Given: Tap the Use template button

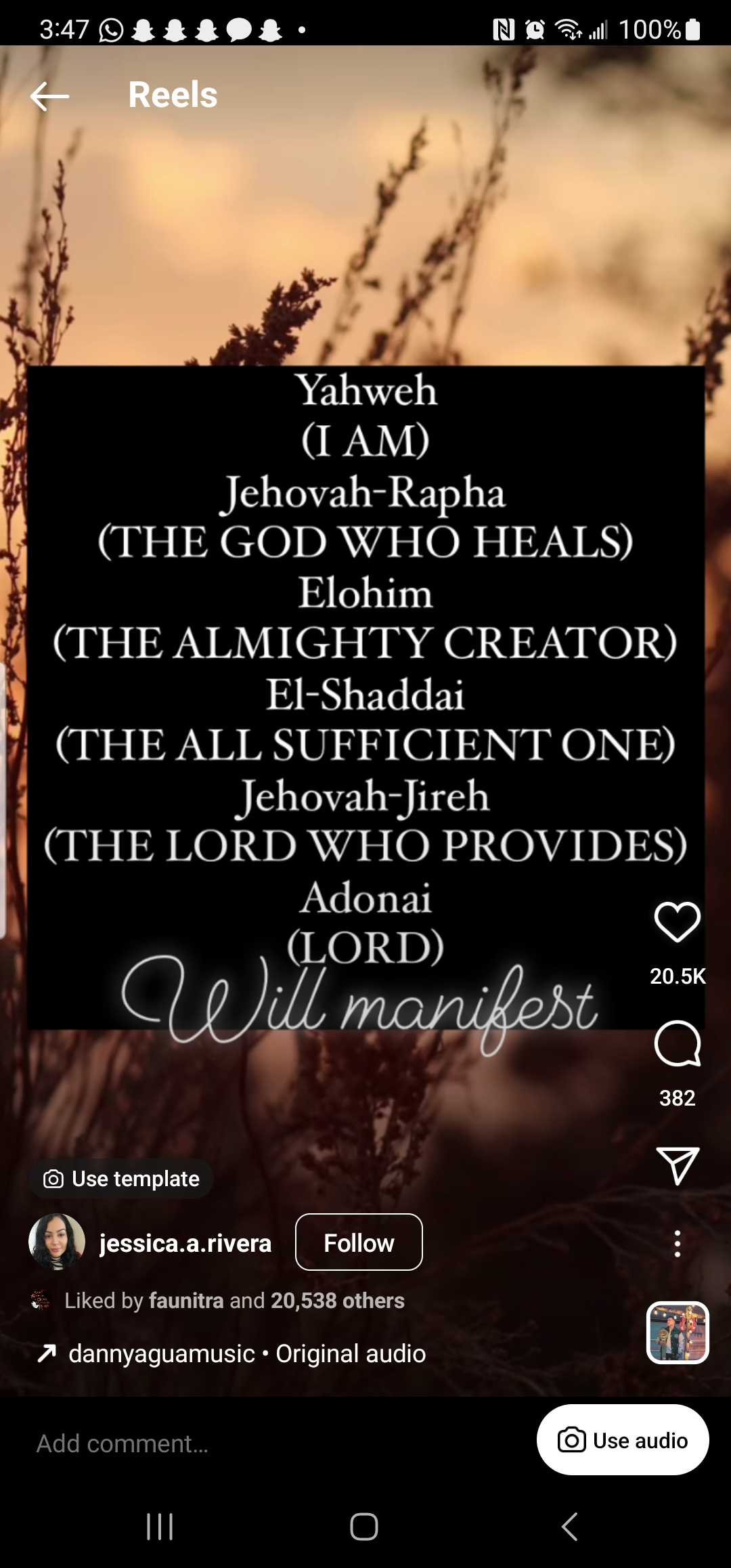Looking at the screenshot, I should [122, 1179].
